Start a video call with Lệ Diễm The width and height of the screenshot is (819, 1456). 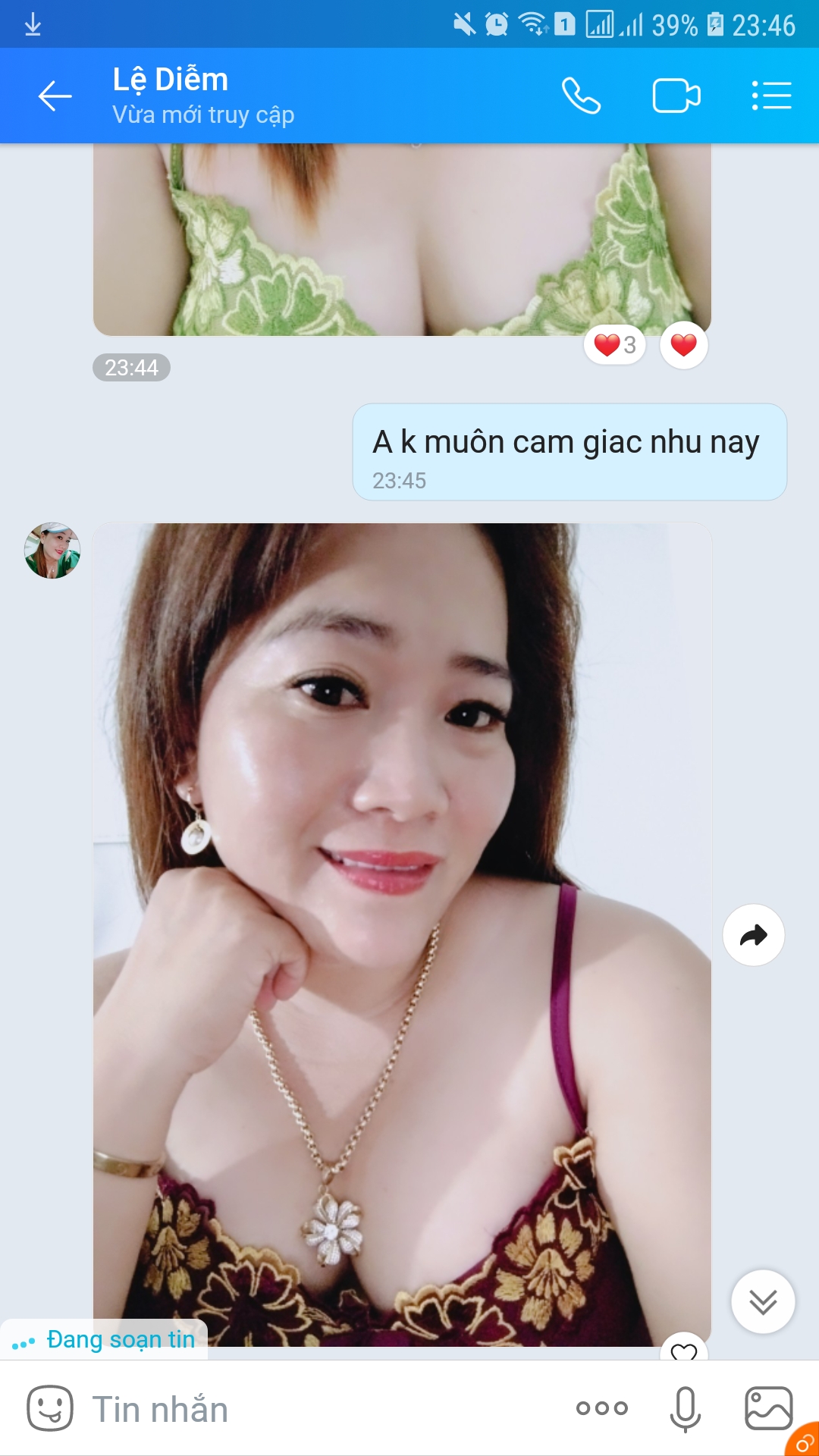pos(676,96)
